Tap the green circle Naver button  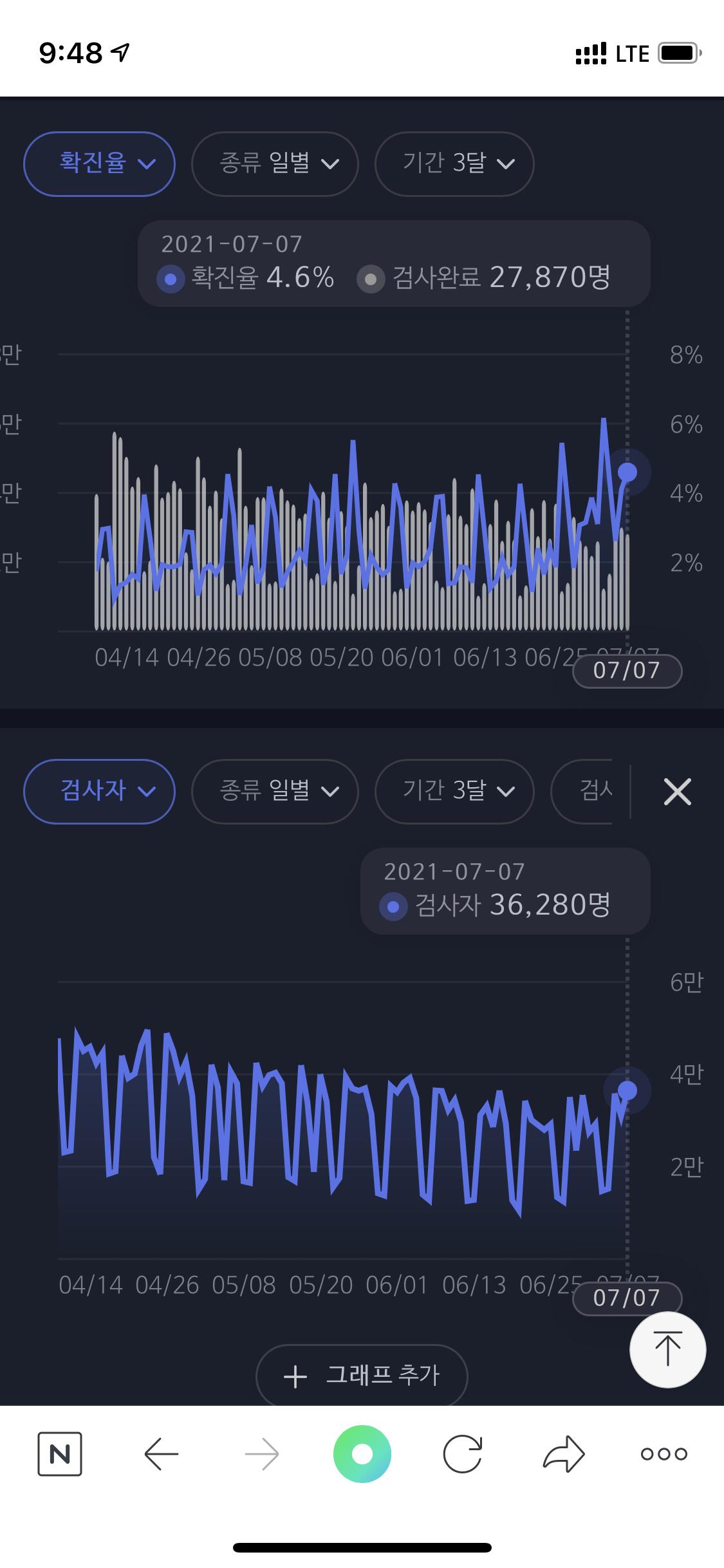point(362,1454)
